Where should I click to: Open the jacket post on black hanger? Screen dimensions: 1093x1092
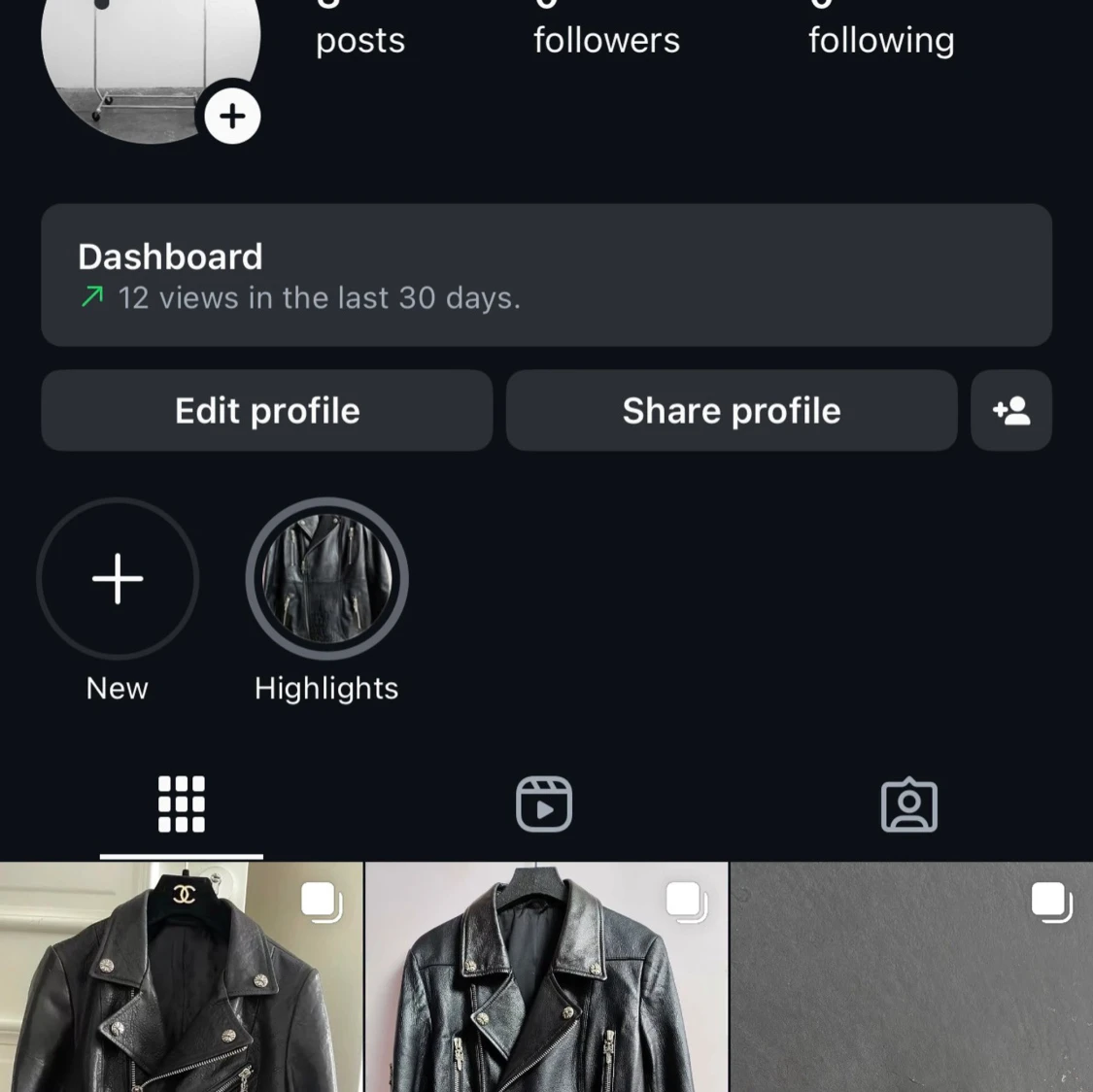click(546, 977)
